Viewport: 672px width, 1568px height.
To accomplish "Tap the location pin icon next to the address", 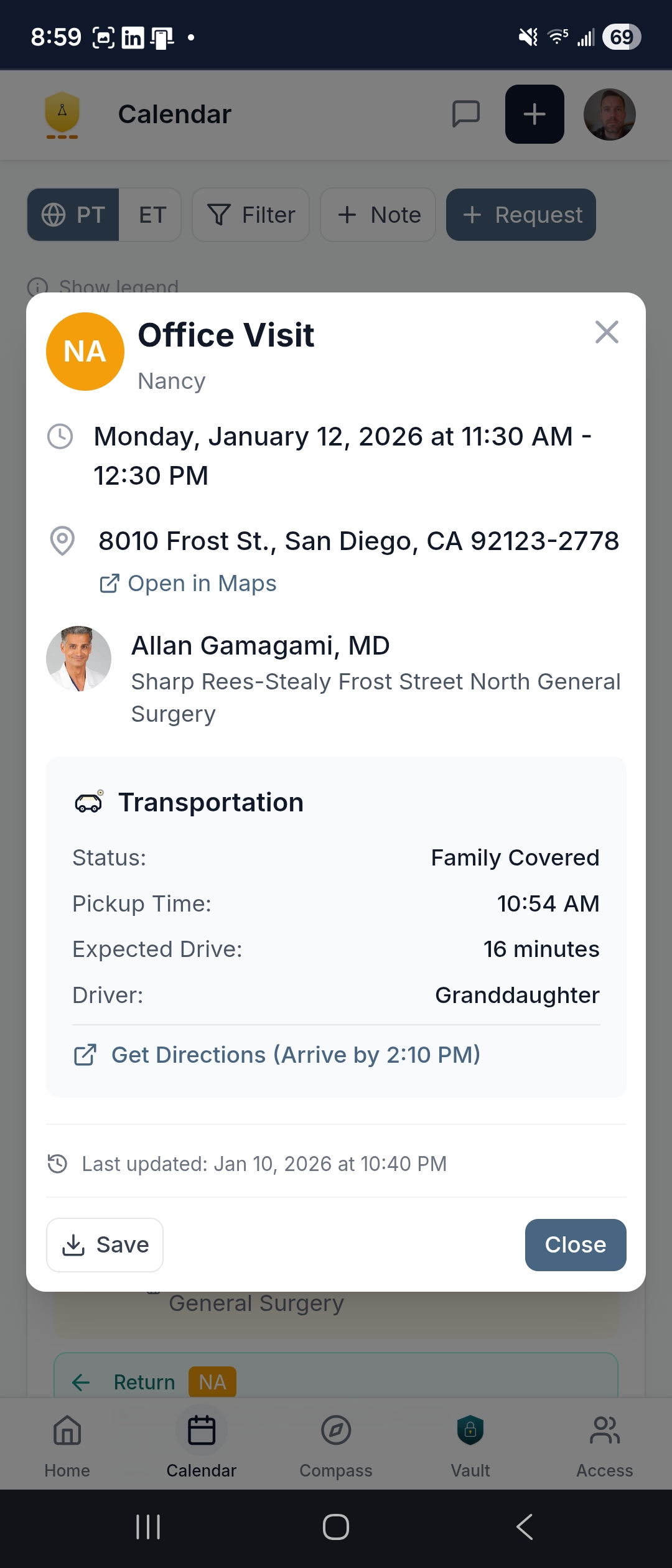I will coord(60,542).
